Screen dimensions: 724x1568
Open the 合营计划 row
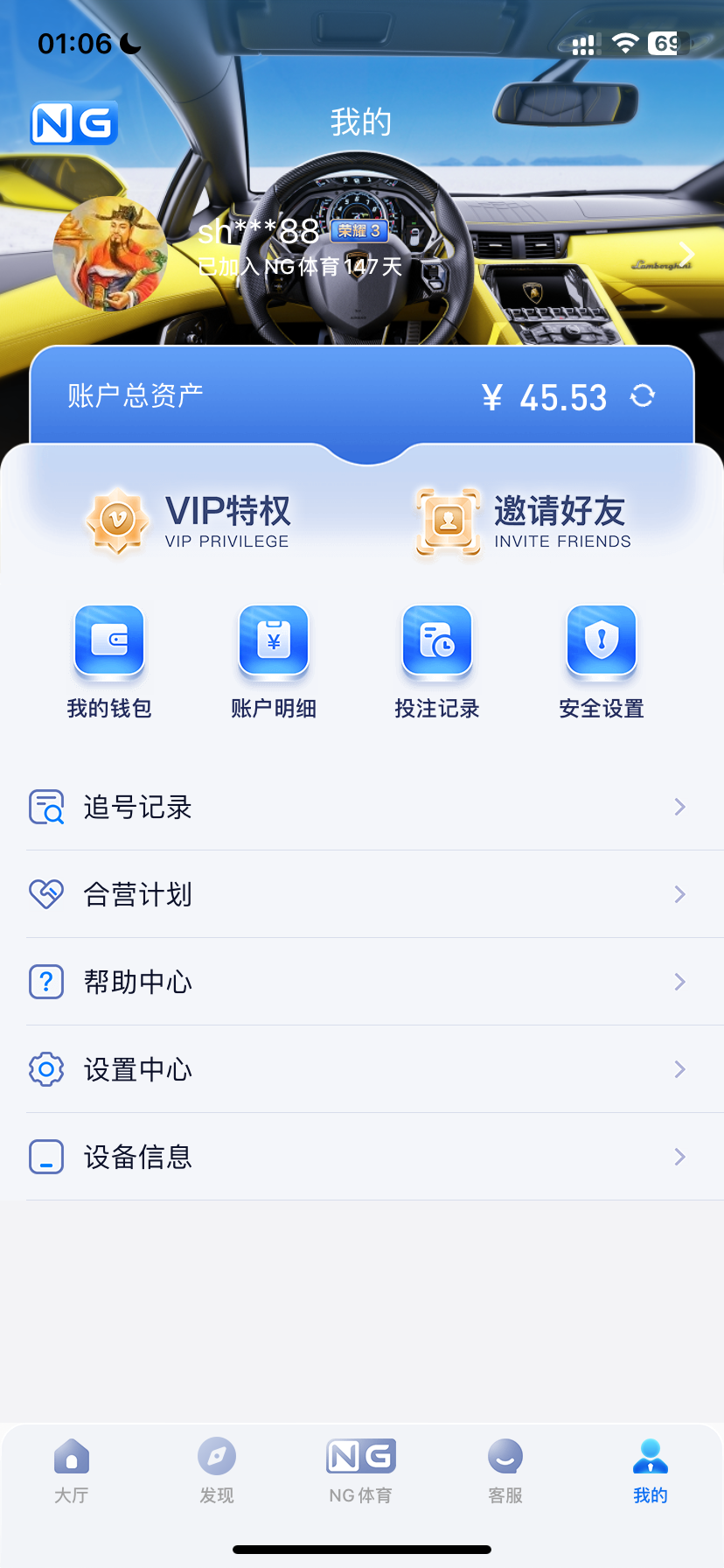pyautogui.click(x=362, y=894)
